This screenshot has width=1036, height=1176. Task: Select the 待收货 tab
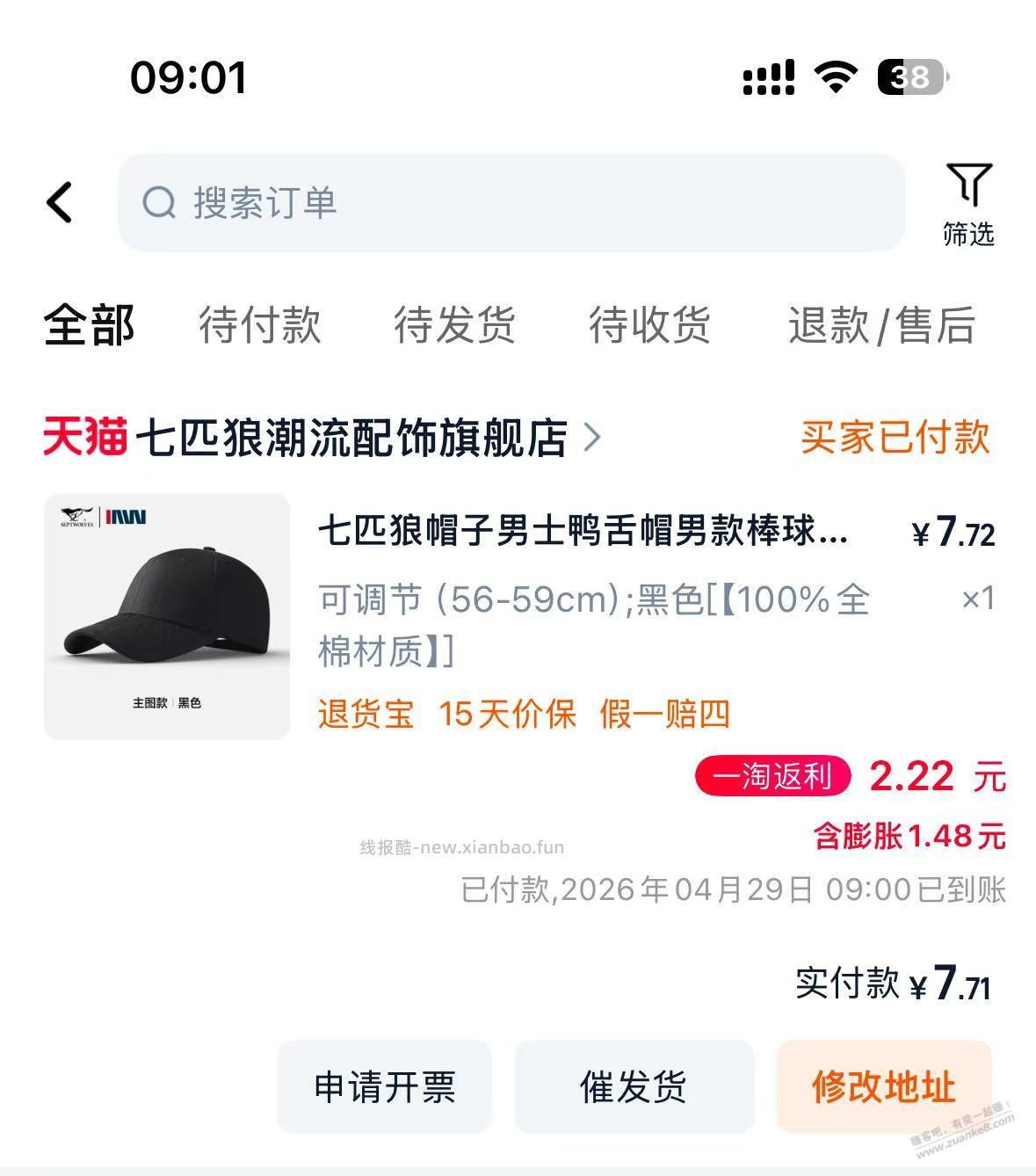click(x=651, y=326)
